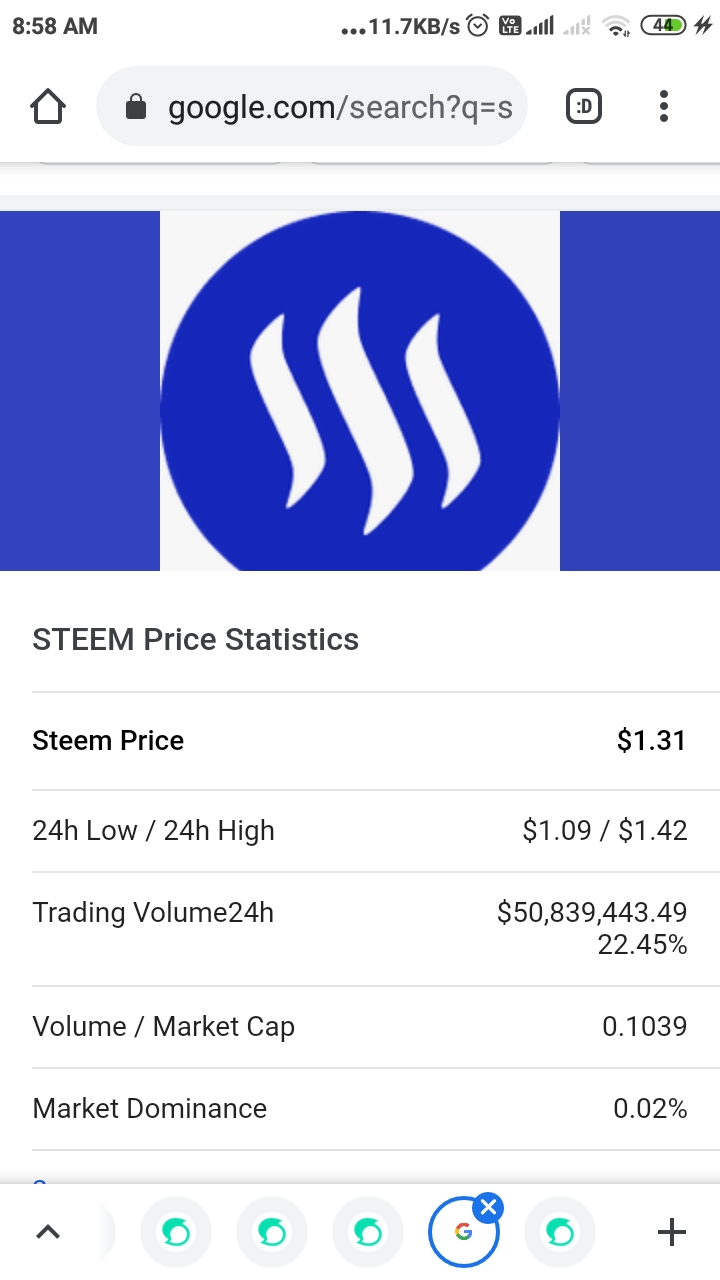
Task: Go to the browser home page
Action: [x=48, y=106]
